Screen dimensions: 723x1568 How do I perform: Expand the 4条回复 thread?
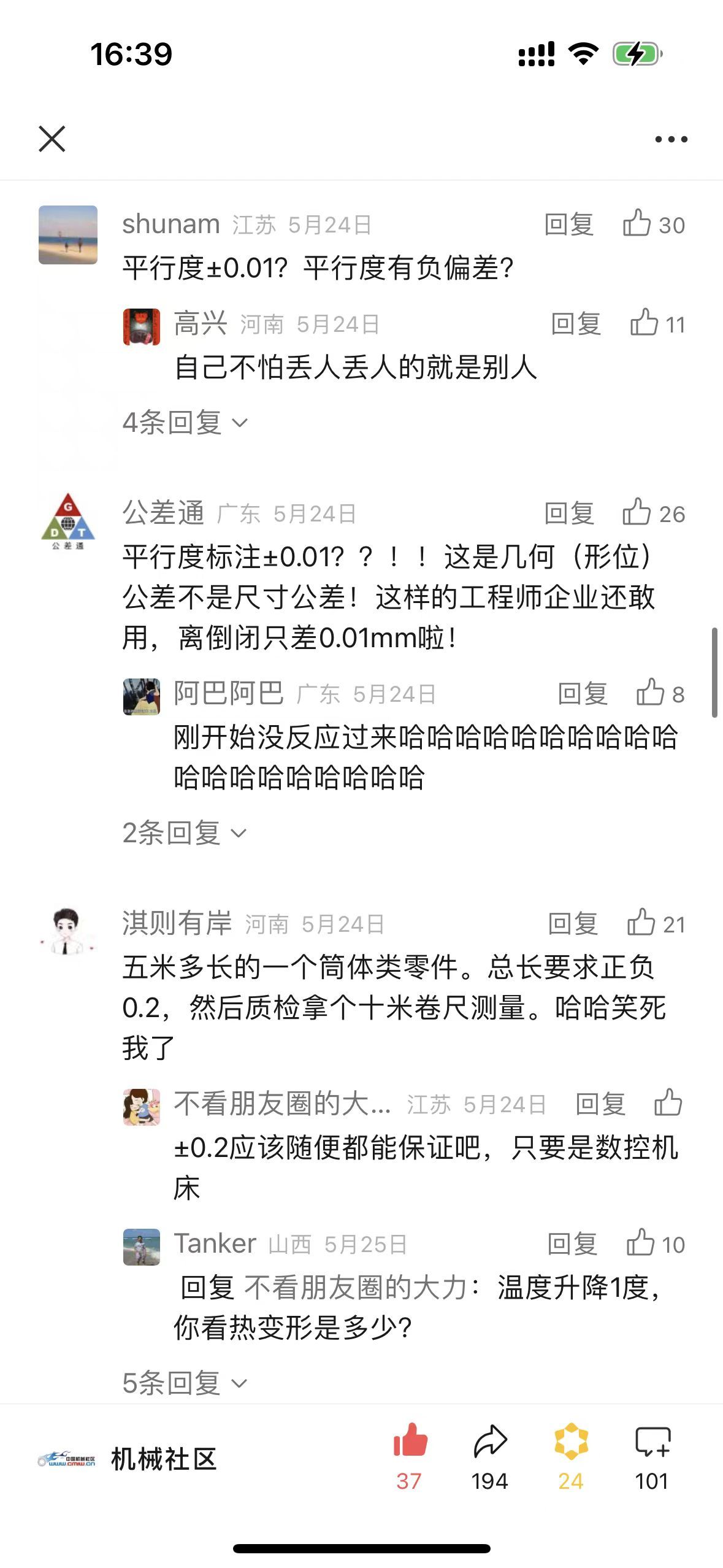(x=184, y=423)
